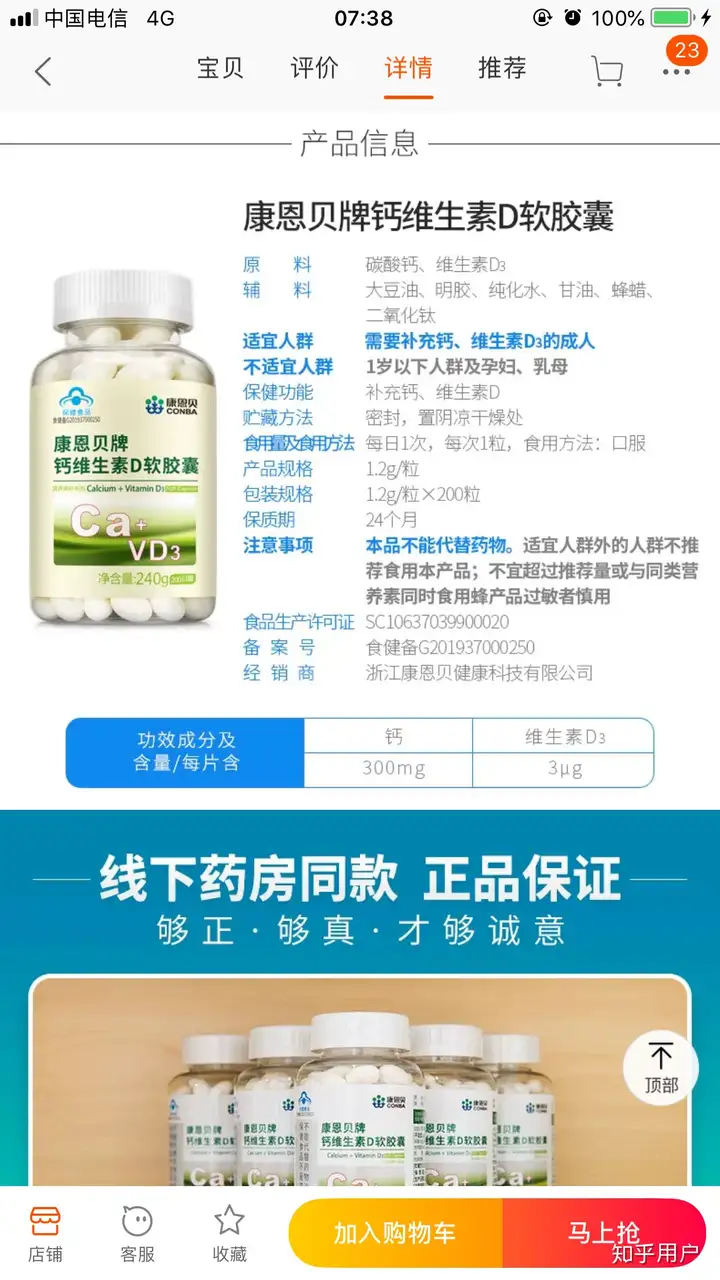Select the 详情 tab
The image size is (720, 1280).
[408, 68]
